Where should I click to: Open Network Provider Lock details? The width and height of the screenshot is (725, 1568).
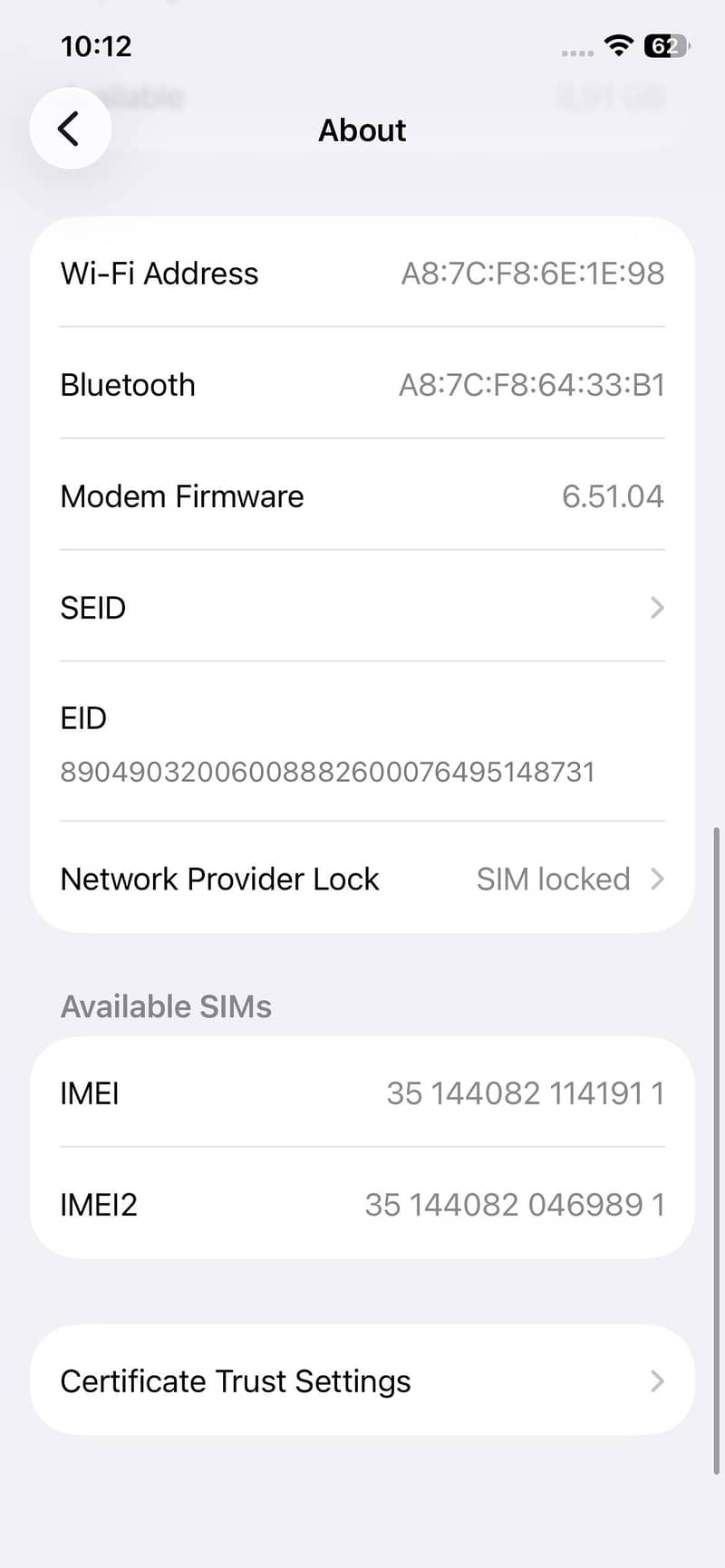coord(362,879)
